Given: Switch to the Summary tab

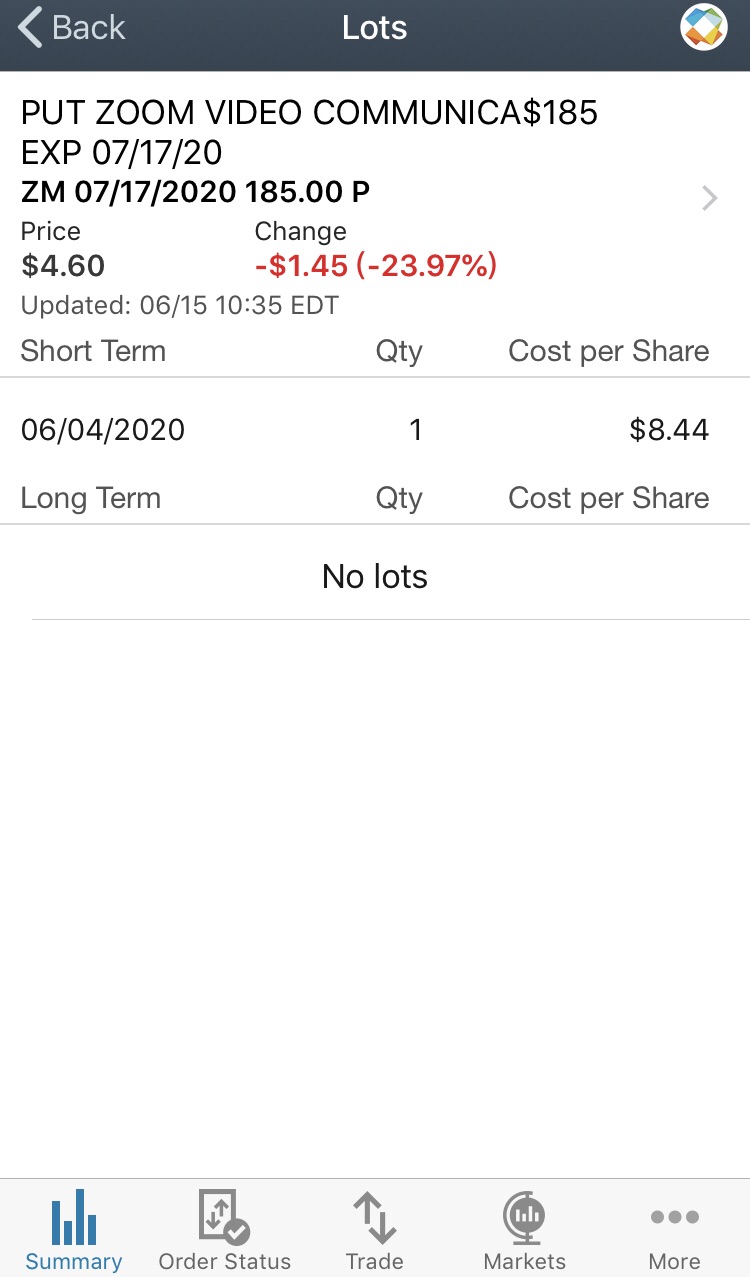Looking at the screenshot, I should 74,1229.
